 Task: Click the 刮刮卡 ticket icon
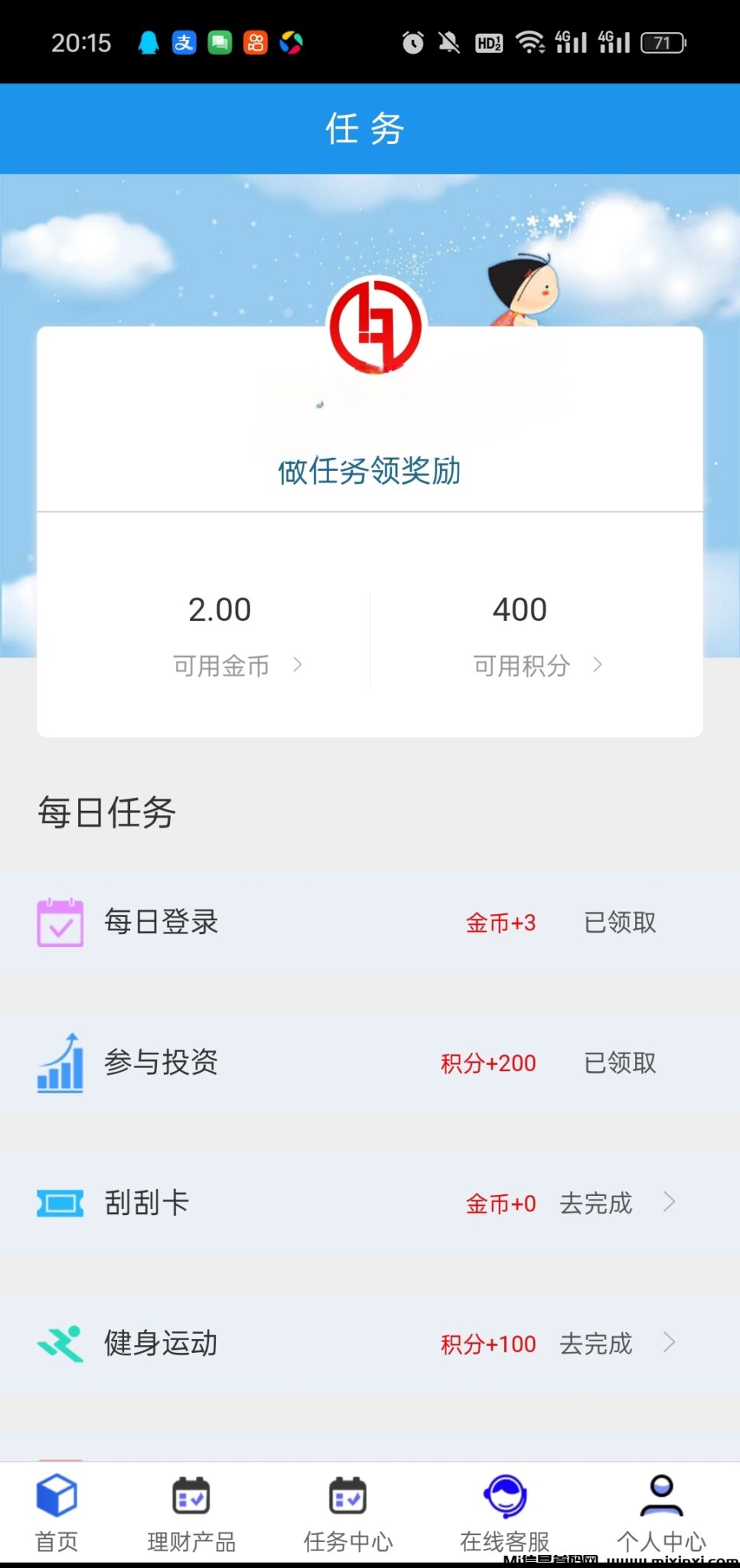click(60, 1204)
